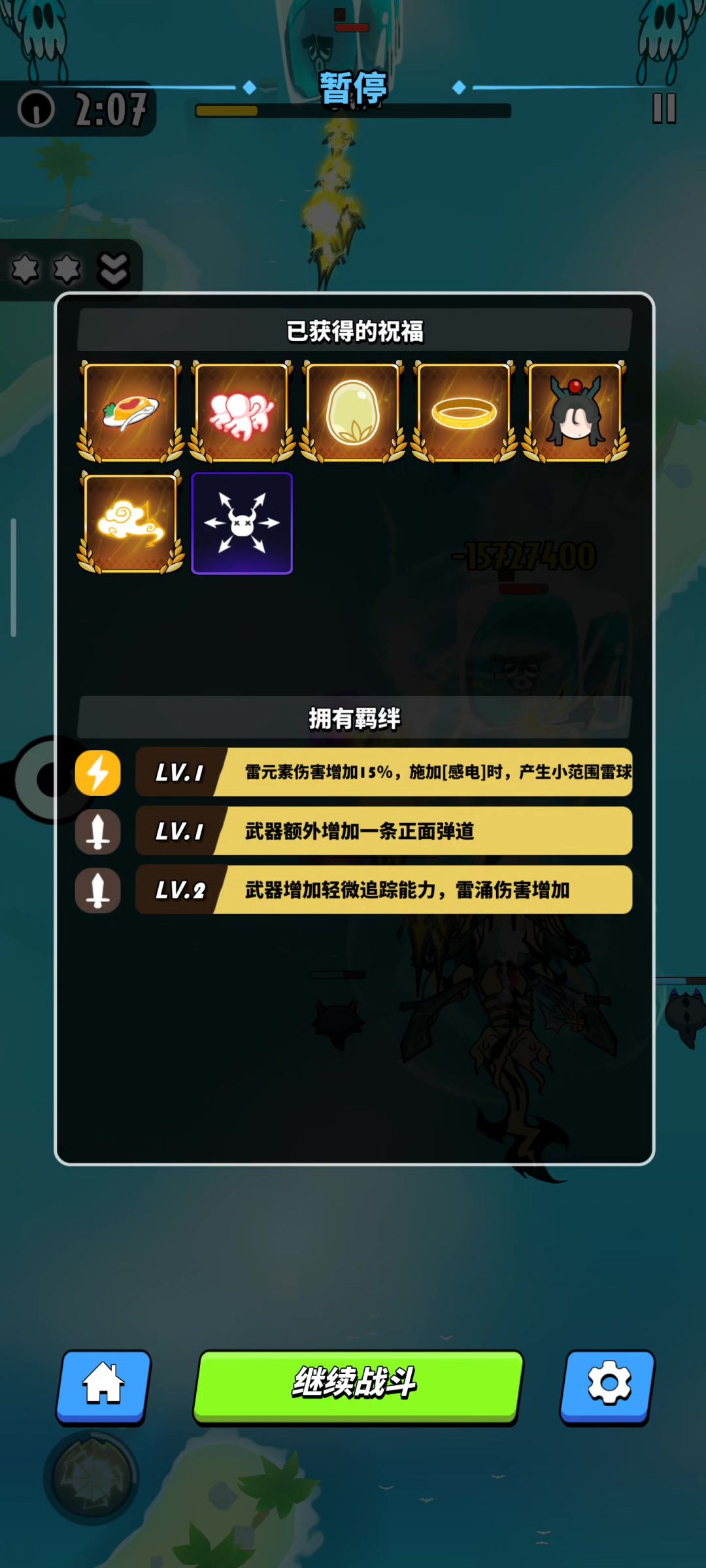706x1568 pixels.
Task: Open the lightning bond LV.1 row
Action: (383, 772)
